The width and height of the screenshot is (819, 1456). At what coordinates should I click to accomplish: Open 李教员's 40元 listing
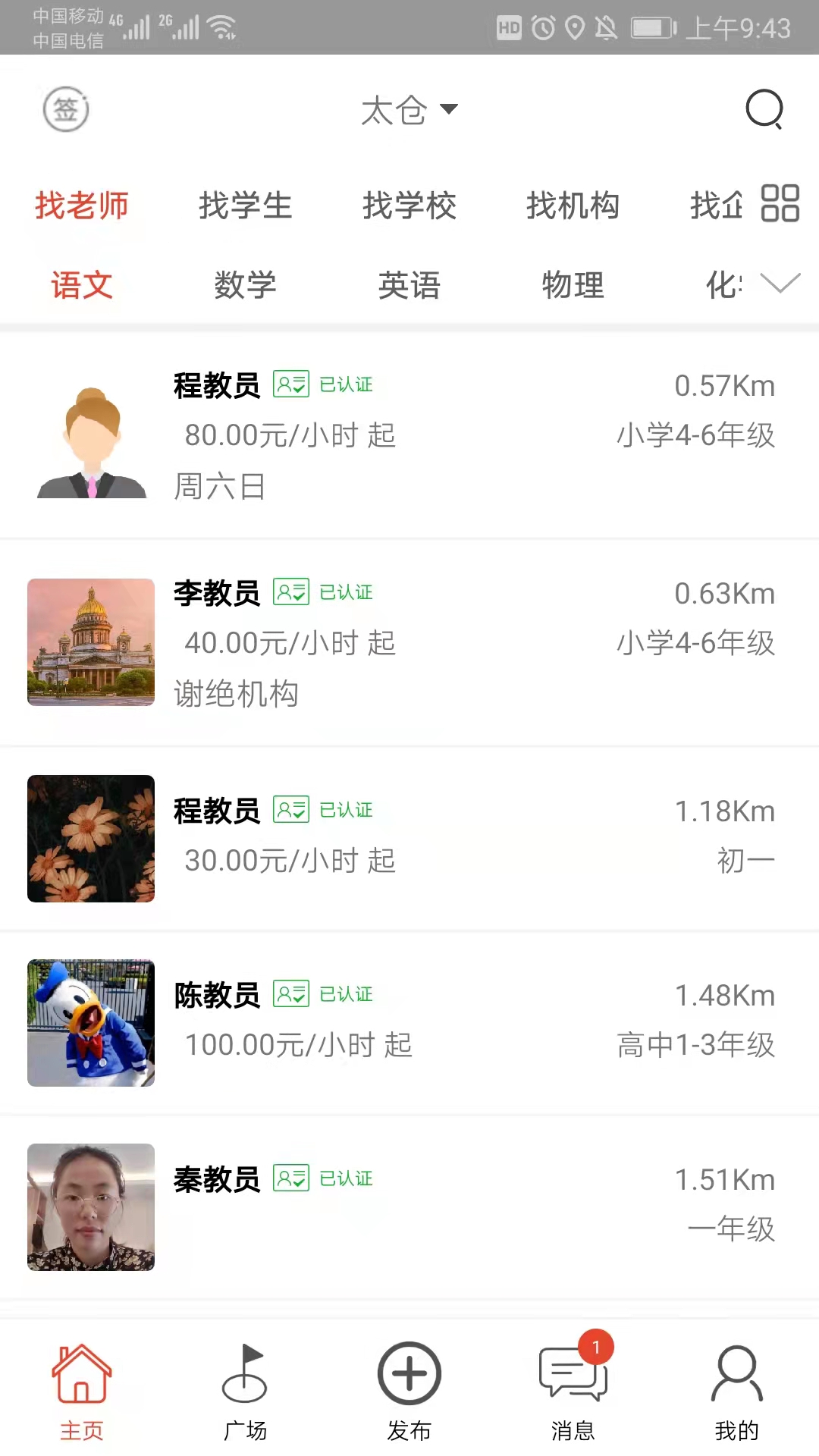409,642
